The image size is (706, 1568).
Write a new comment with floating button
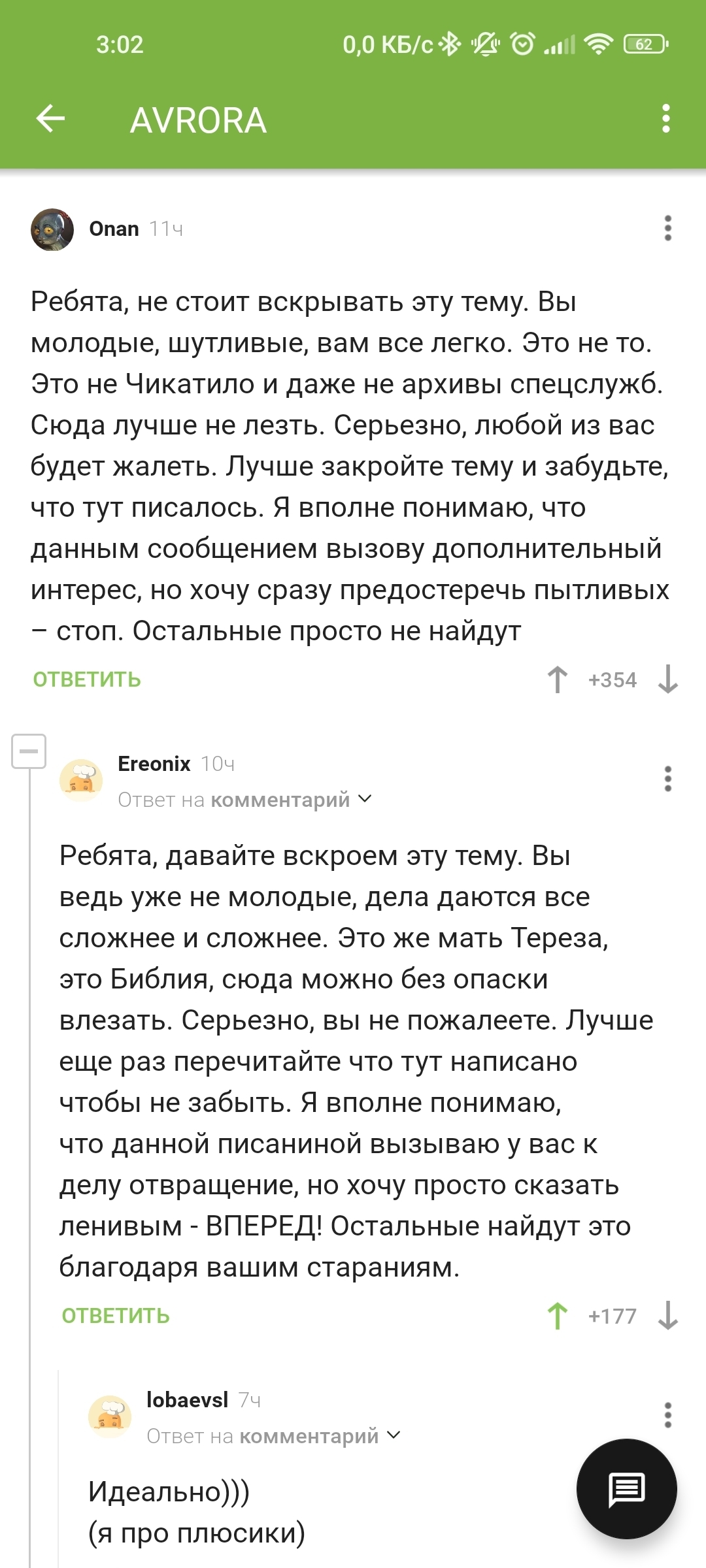pyautogui.click(x=626, y=1489)
